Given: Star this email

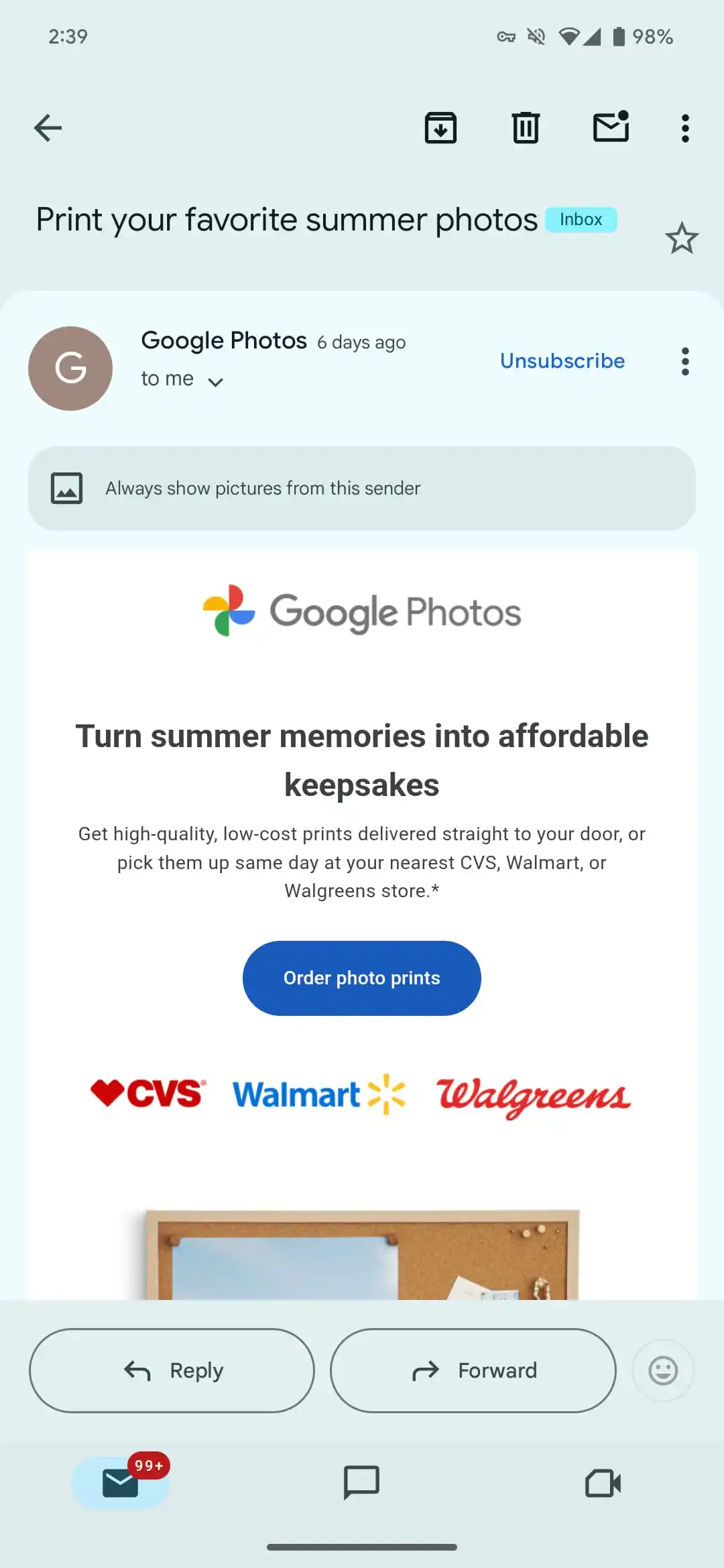Looking at the screenshot, I should tap(682, 238).
